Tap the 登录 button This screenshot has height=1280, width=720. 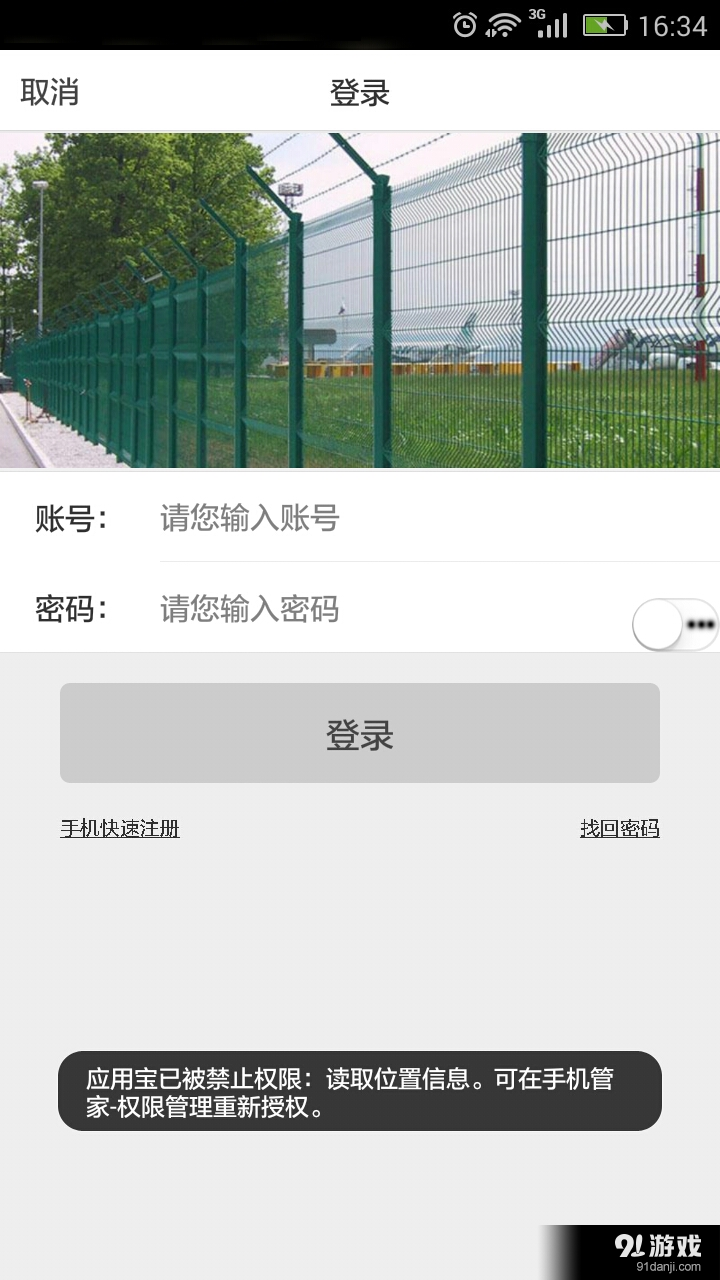click(360, 733)
